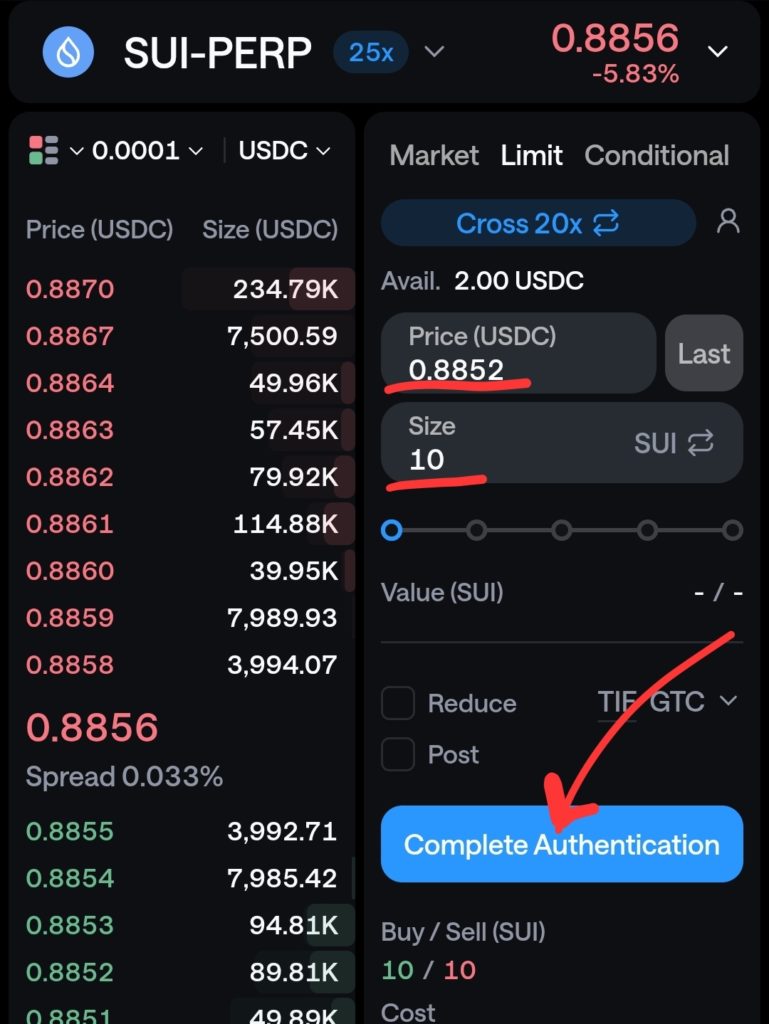Viewport: 769px width, 1024px height.
Task: Set price to Last
Action: click(703, 353)
